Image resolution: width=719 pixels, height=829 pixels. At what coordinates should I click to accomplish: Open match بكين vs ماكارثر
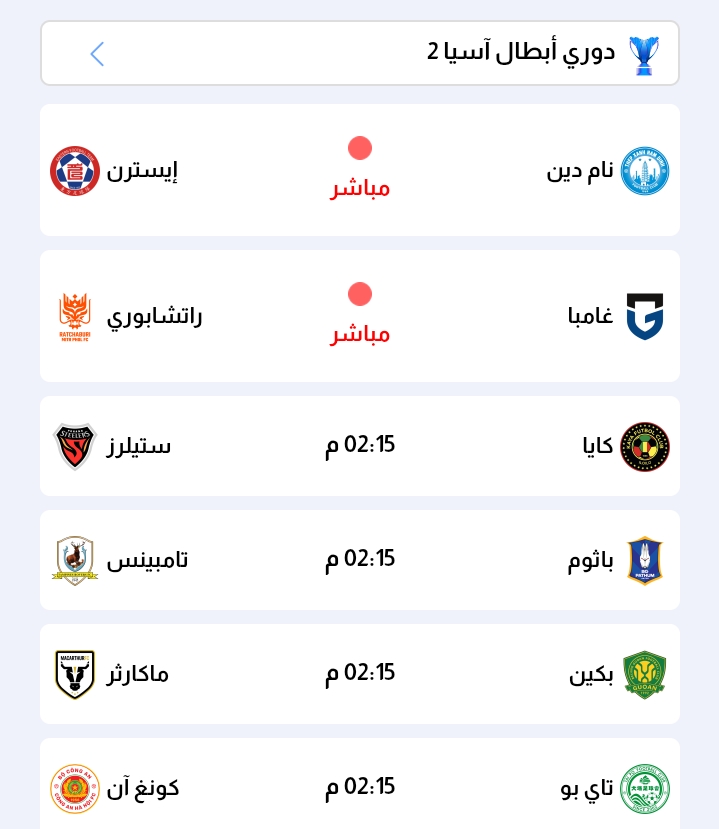coord(360,674)
